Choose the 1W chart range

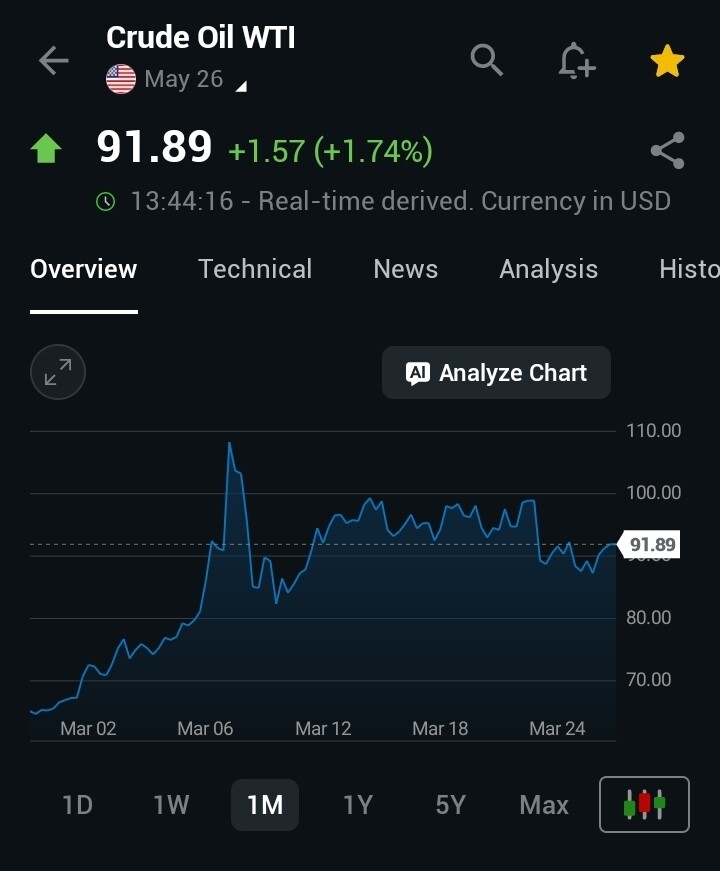click(x=171, y=805)
